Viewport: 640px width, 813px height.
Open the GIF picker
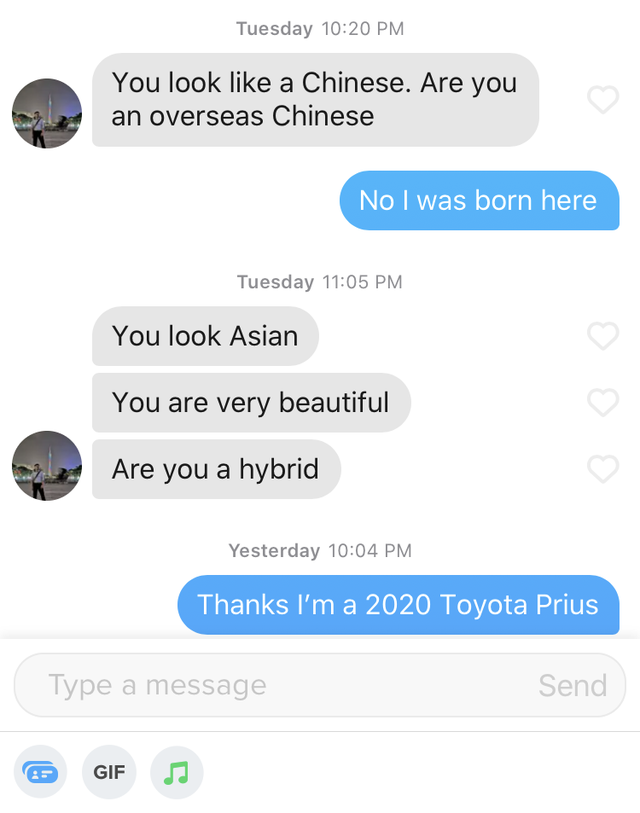coord(109,772)
